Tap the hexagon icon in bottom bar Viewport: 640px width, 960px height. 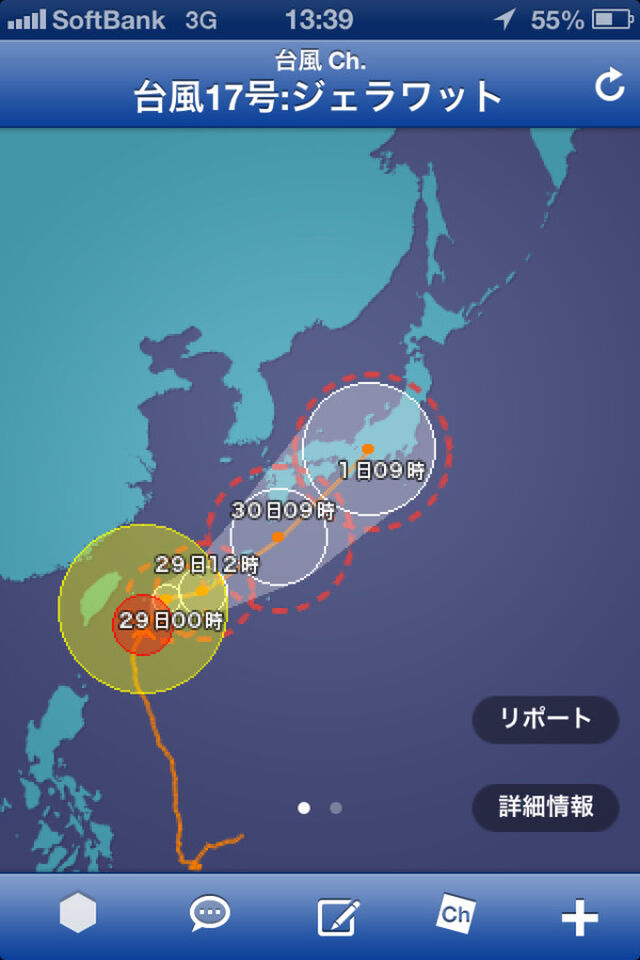(78, 914)
